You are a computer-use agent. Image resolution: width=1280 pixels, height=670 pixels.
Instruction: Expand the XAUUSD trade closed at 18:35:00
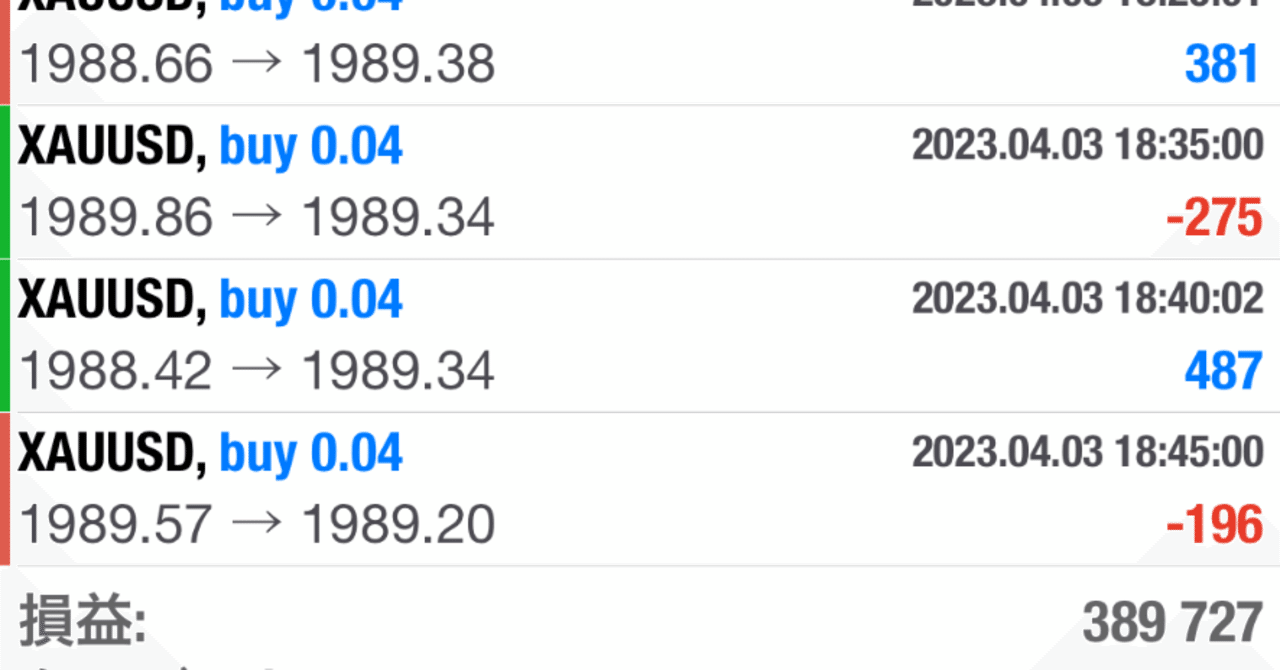[640, 182]
